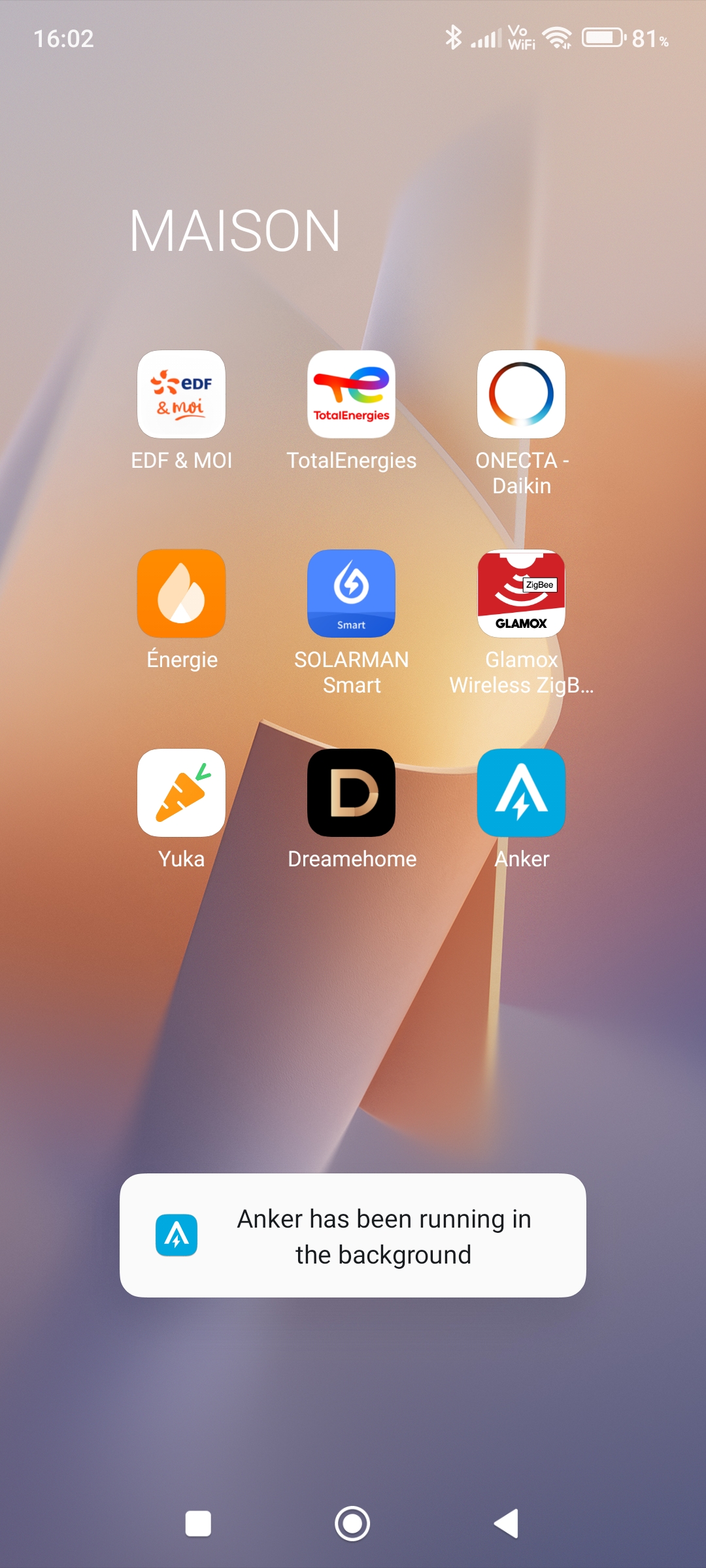Rename the MAISON folder title
The image size is (706, 1568).
pyautogui.click(x=235, y=231)
